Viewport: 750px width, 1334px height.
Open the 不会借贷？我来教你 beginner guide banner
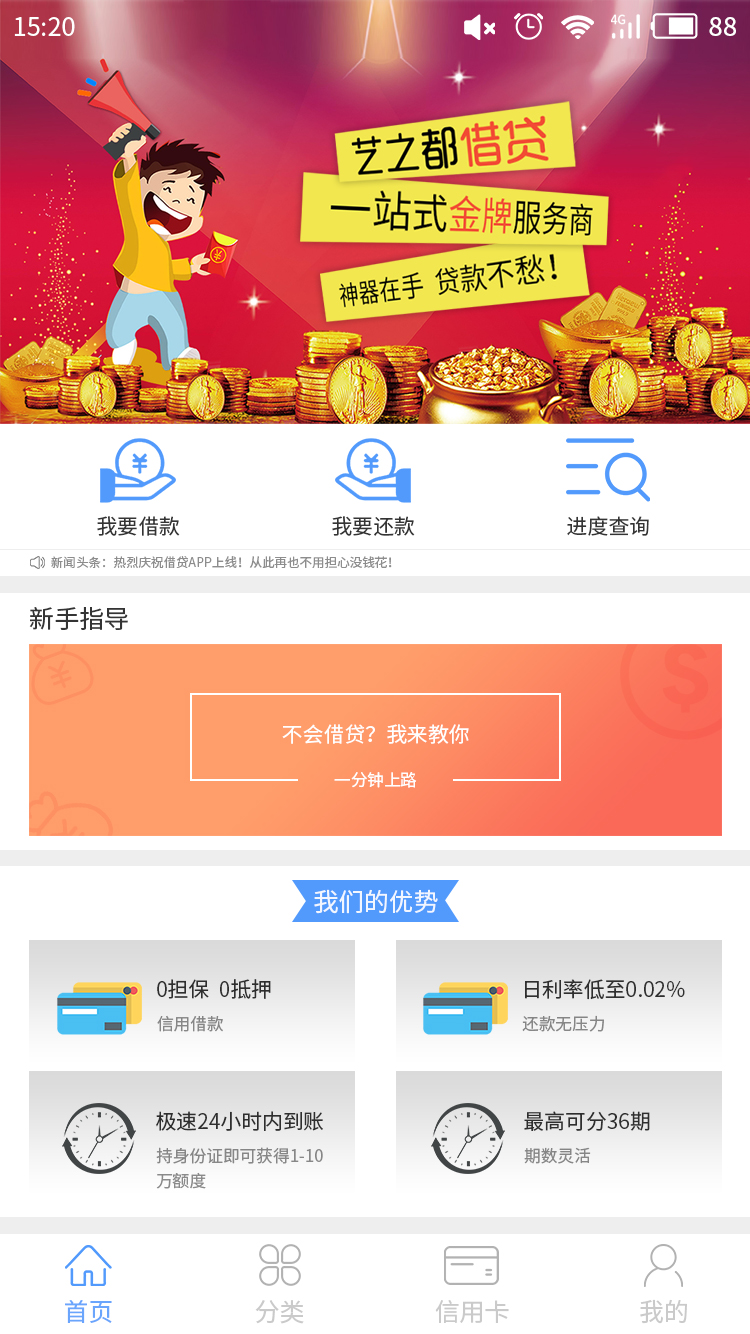point(375,739)
